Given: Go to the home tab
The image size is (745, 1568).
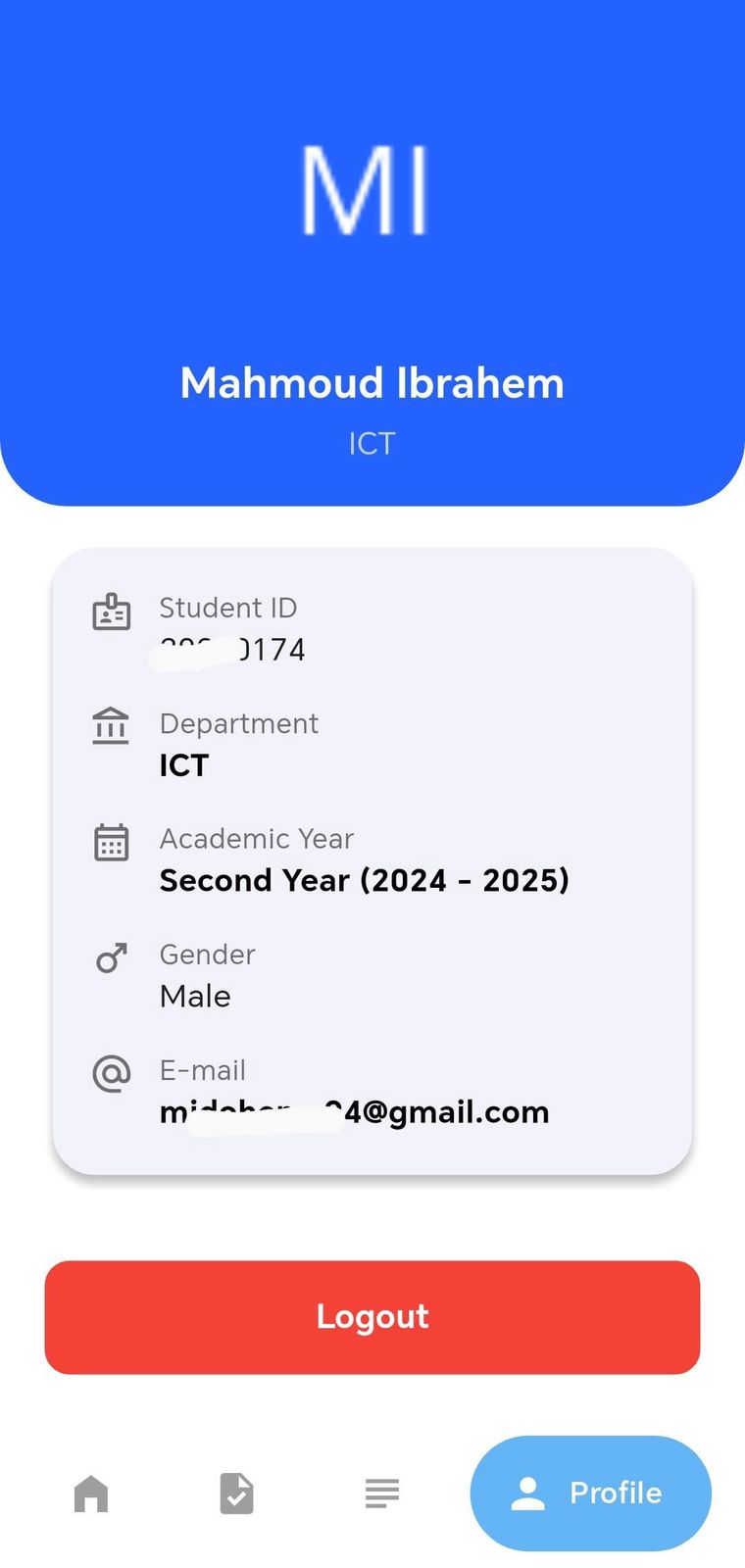Looking at the screenshot, I should click(91, 1494).
